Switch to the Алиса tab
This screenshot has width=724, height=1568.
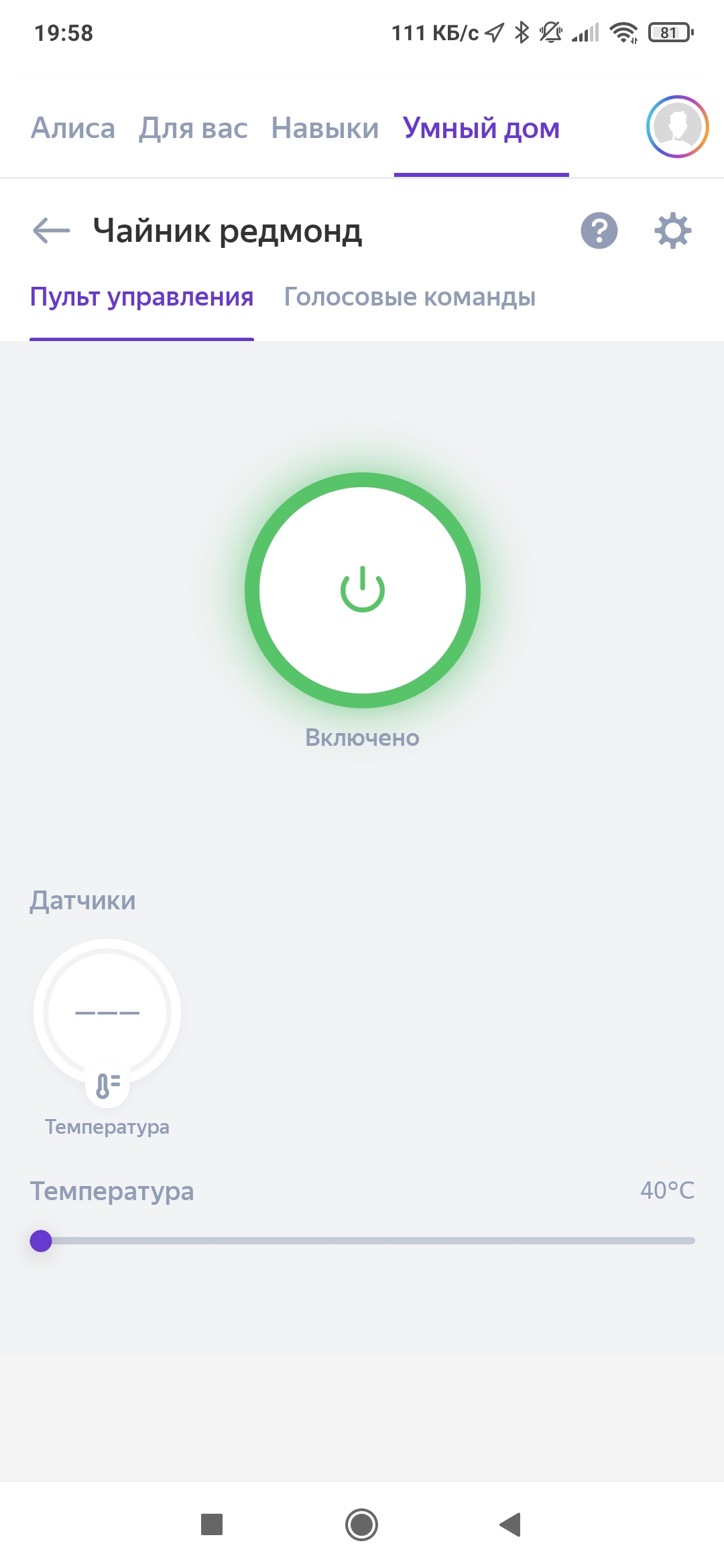point(73,128)
